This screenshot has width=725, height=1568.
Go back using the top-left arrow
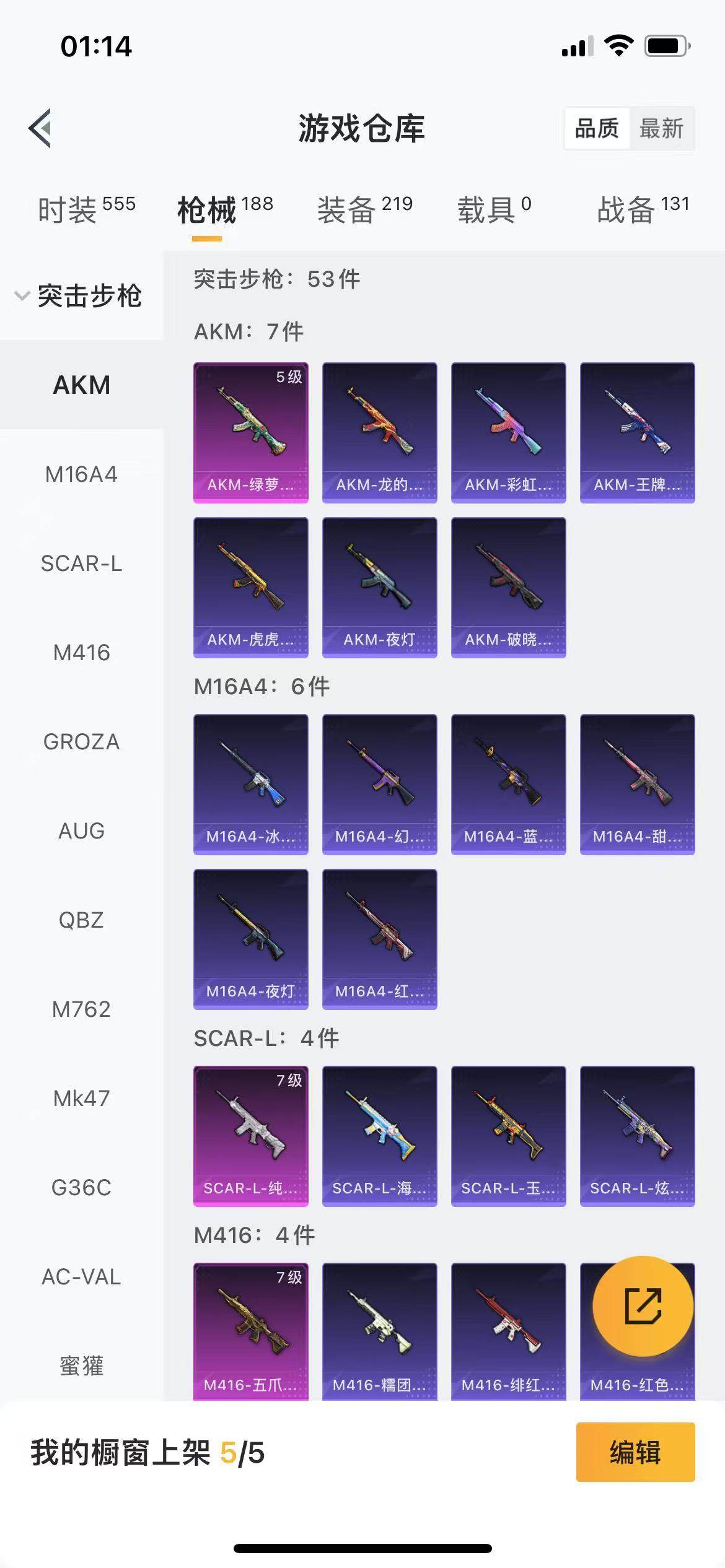tap(40, 129)
